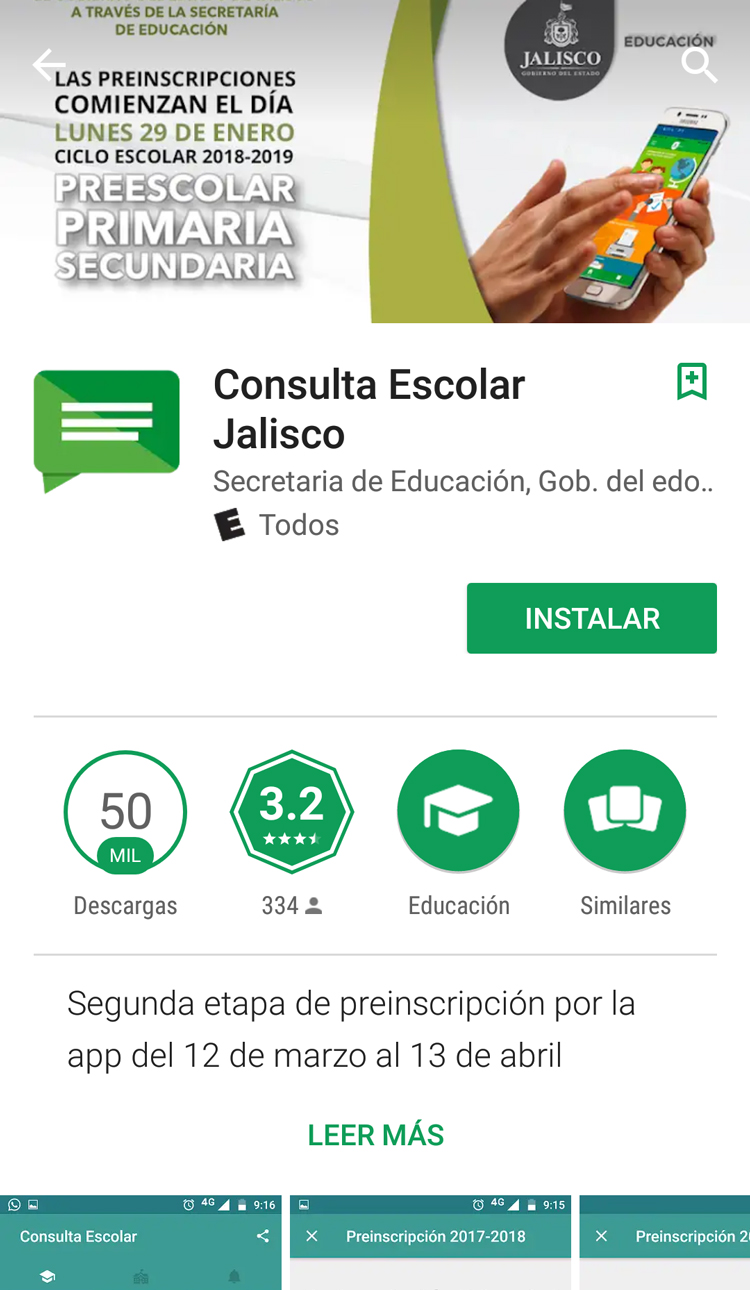Open the Secretaria de Educación developer link
750x1290 pixels.
pos(463,481)
